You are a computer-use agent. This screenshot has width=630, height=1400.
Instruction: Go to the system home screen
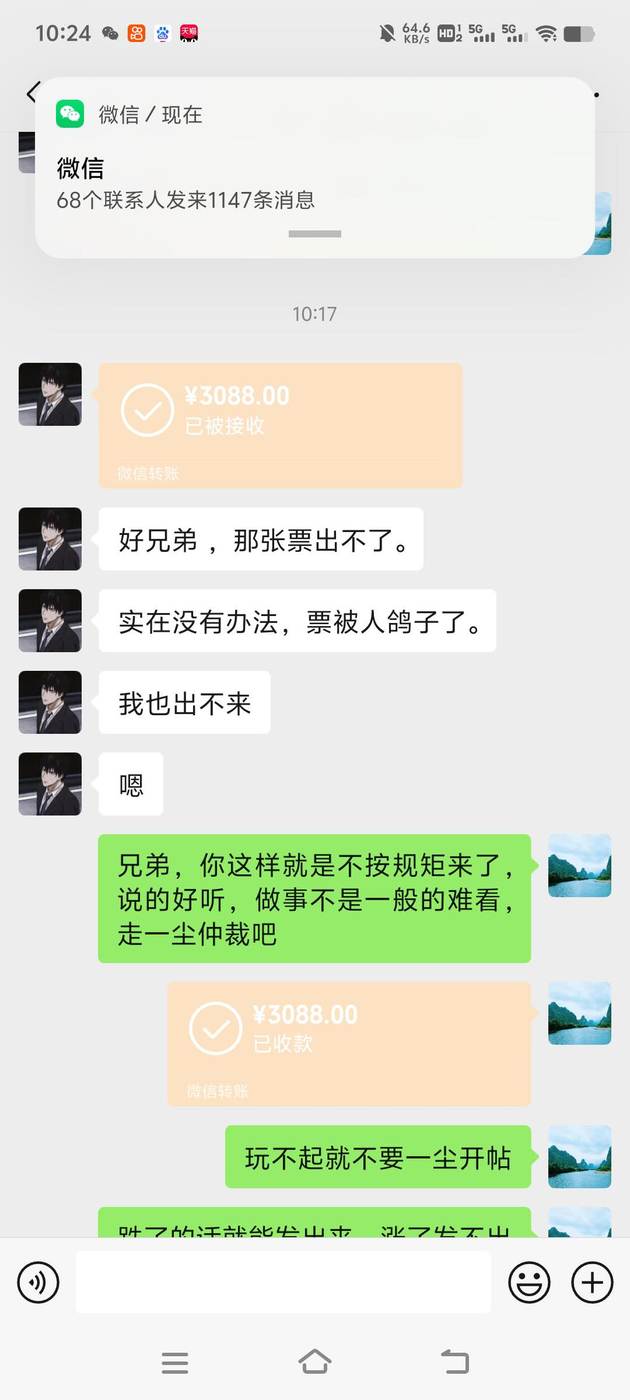click(315, 1361)
